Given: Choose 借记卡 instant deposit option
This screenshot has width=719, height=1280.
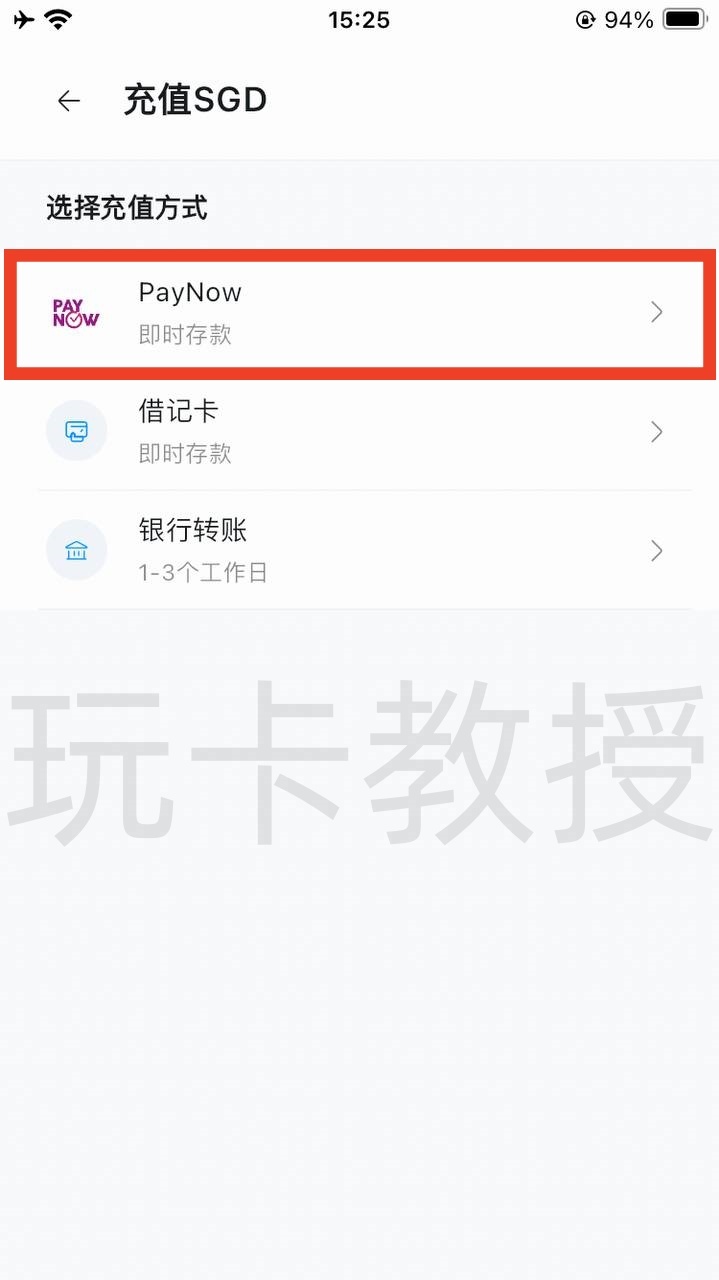Looking at the screenshot, I should click(360, 432).
